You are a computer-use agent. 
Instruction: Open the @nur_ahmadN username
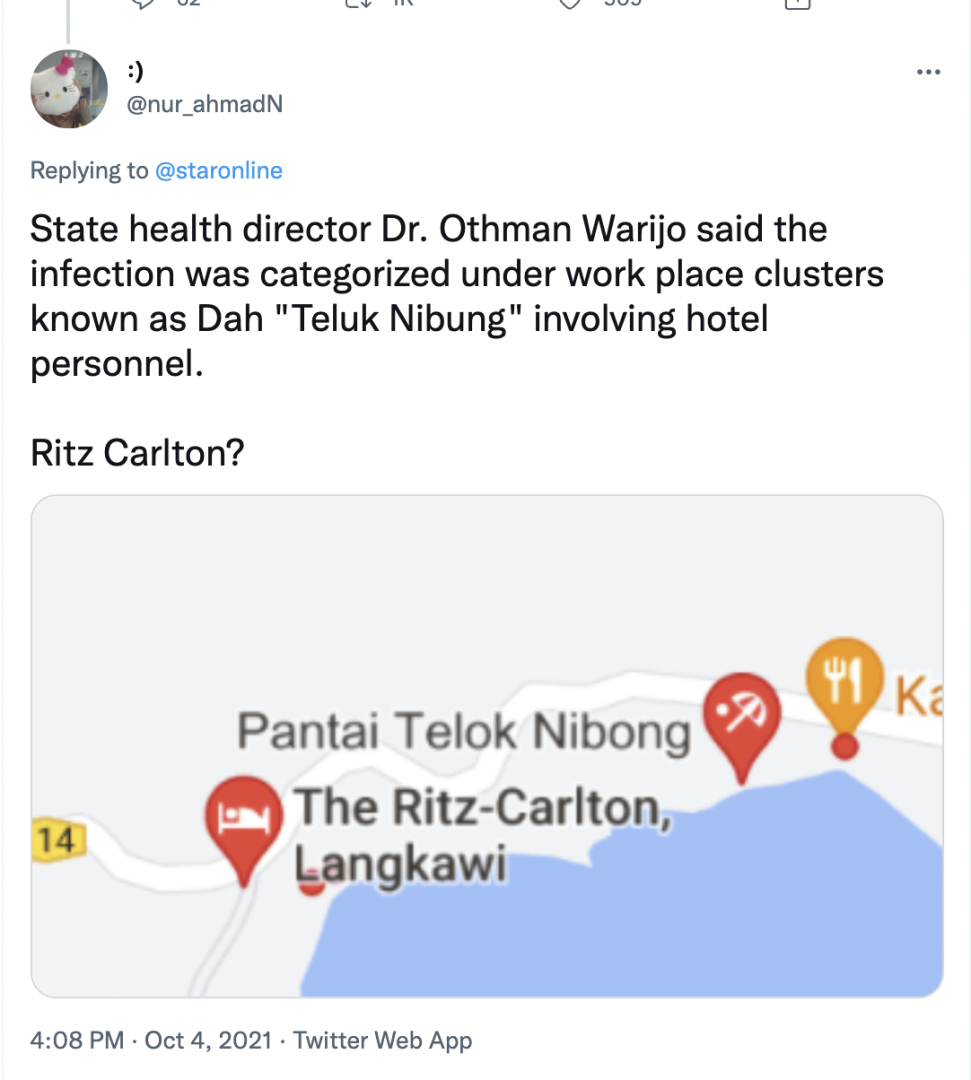(x=205, y=103)
